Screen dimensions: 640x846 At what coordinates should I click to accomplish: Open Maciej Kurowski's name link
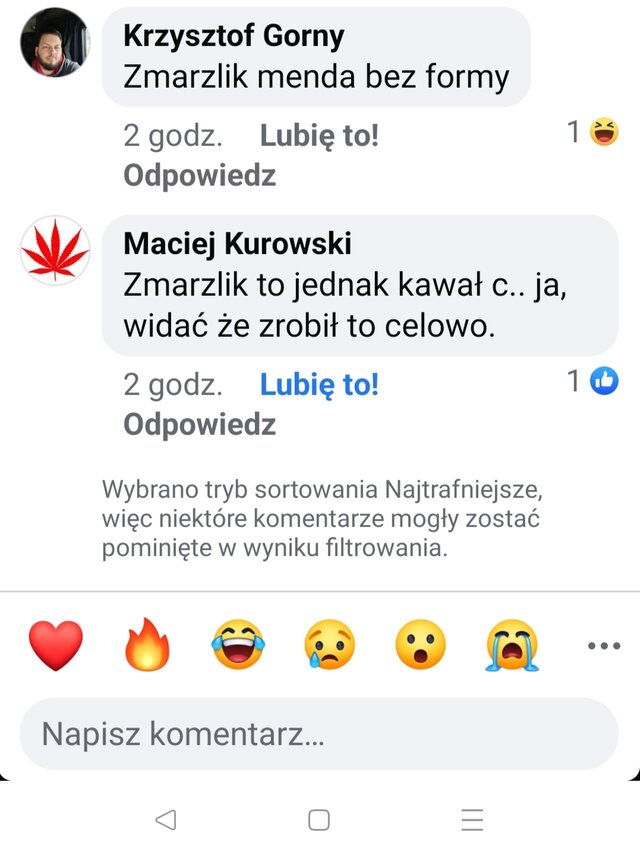pos(237,243)
